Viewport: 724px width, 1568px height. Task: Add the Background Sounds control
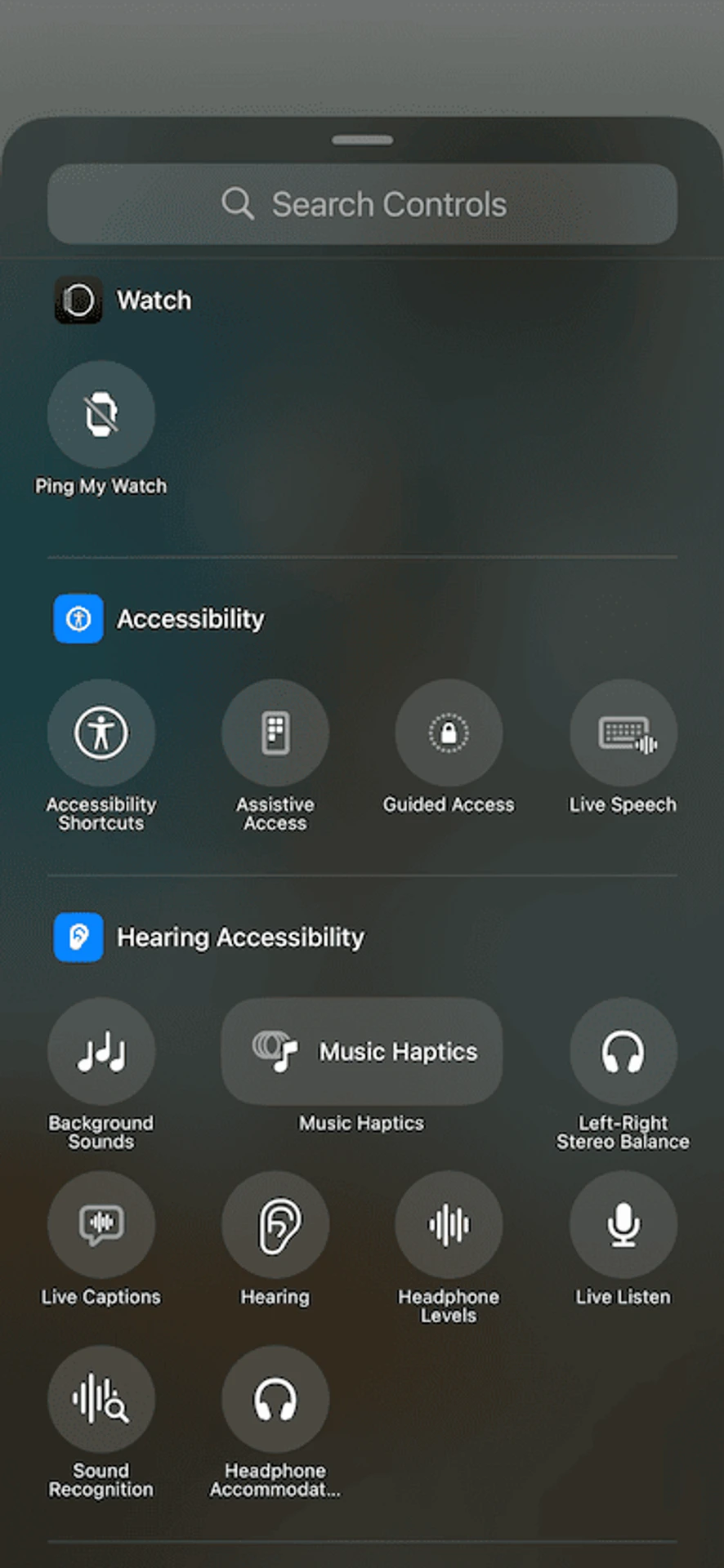[101, 1051]
